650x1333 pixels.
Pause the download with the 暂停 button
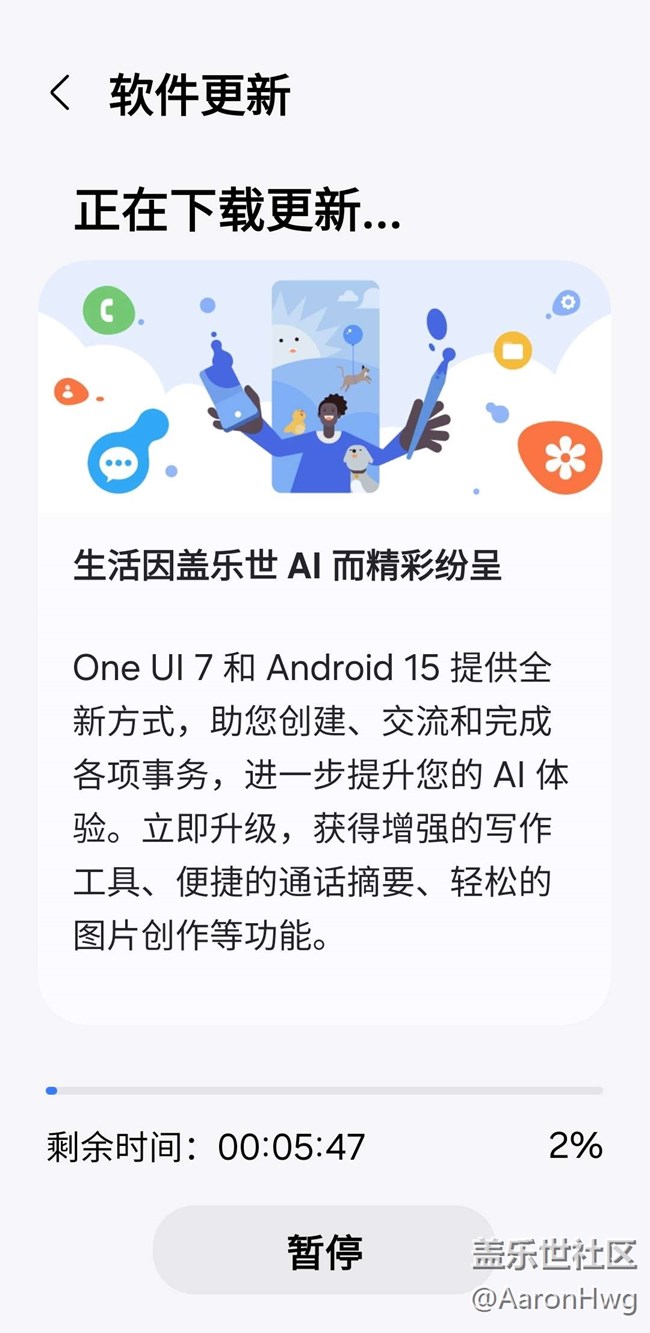(x=324, y=1250)
